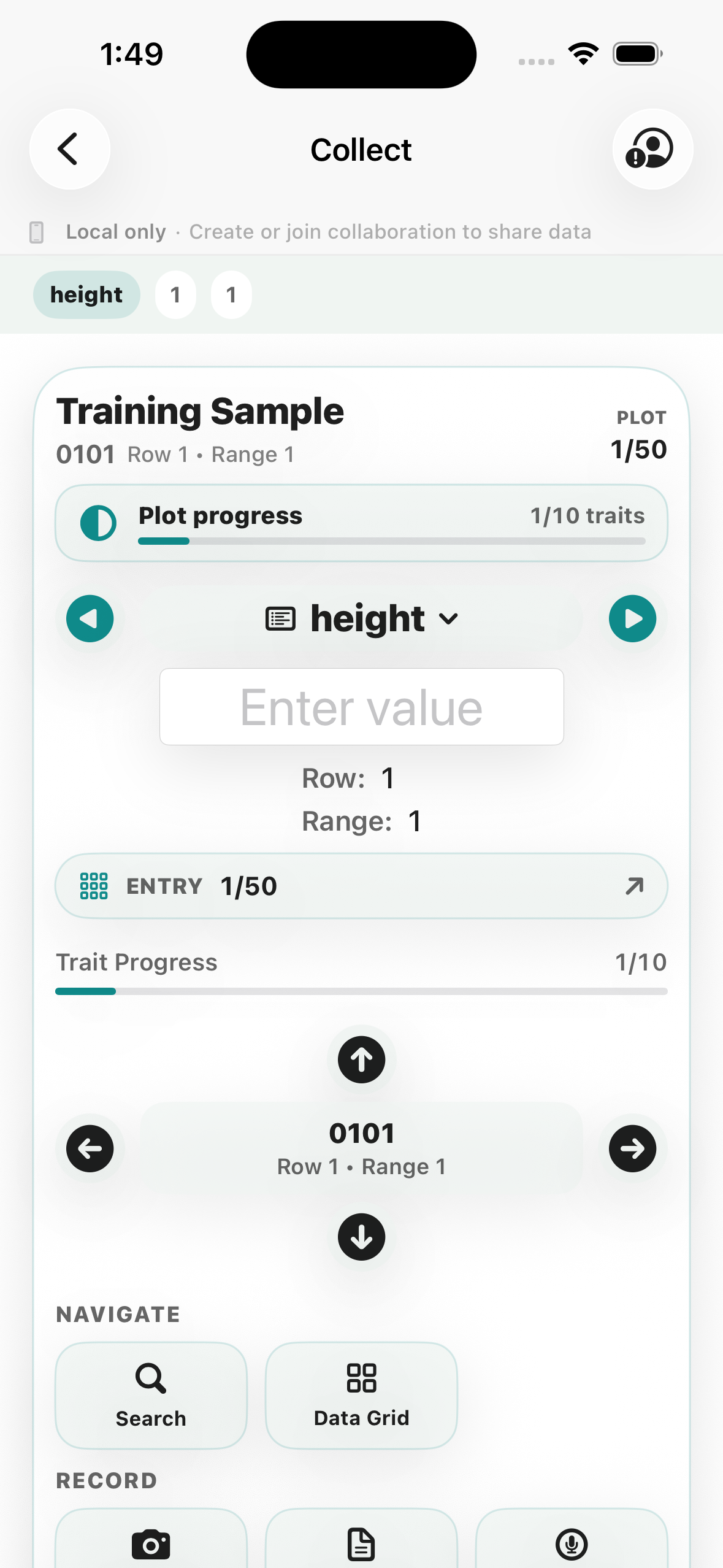Open the collaboration profile icon
The image size is (723, 1568).
(x=652, y=149)
